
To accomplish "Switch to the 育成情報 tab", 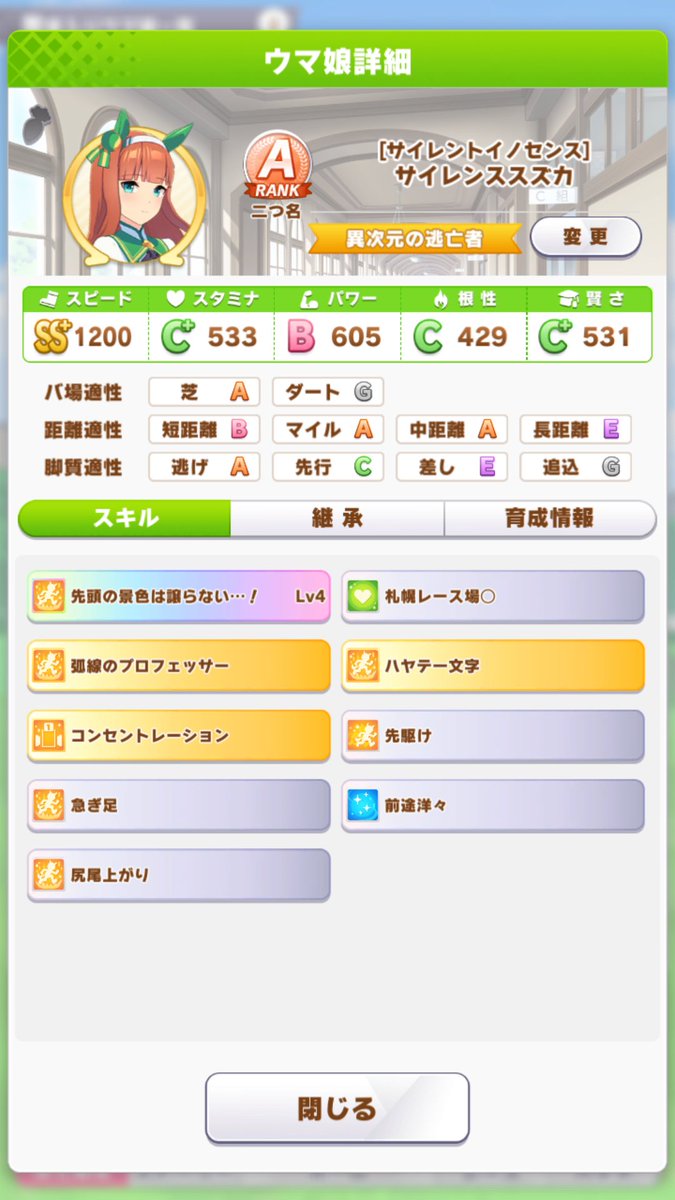I will click(x=549, y=518).
